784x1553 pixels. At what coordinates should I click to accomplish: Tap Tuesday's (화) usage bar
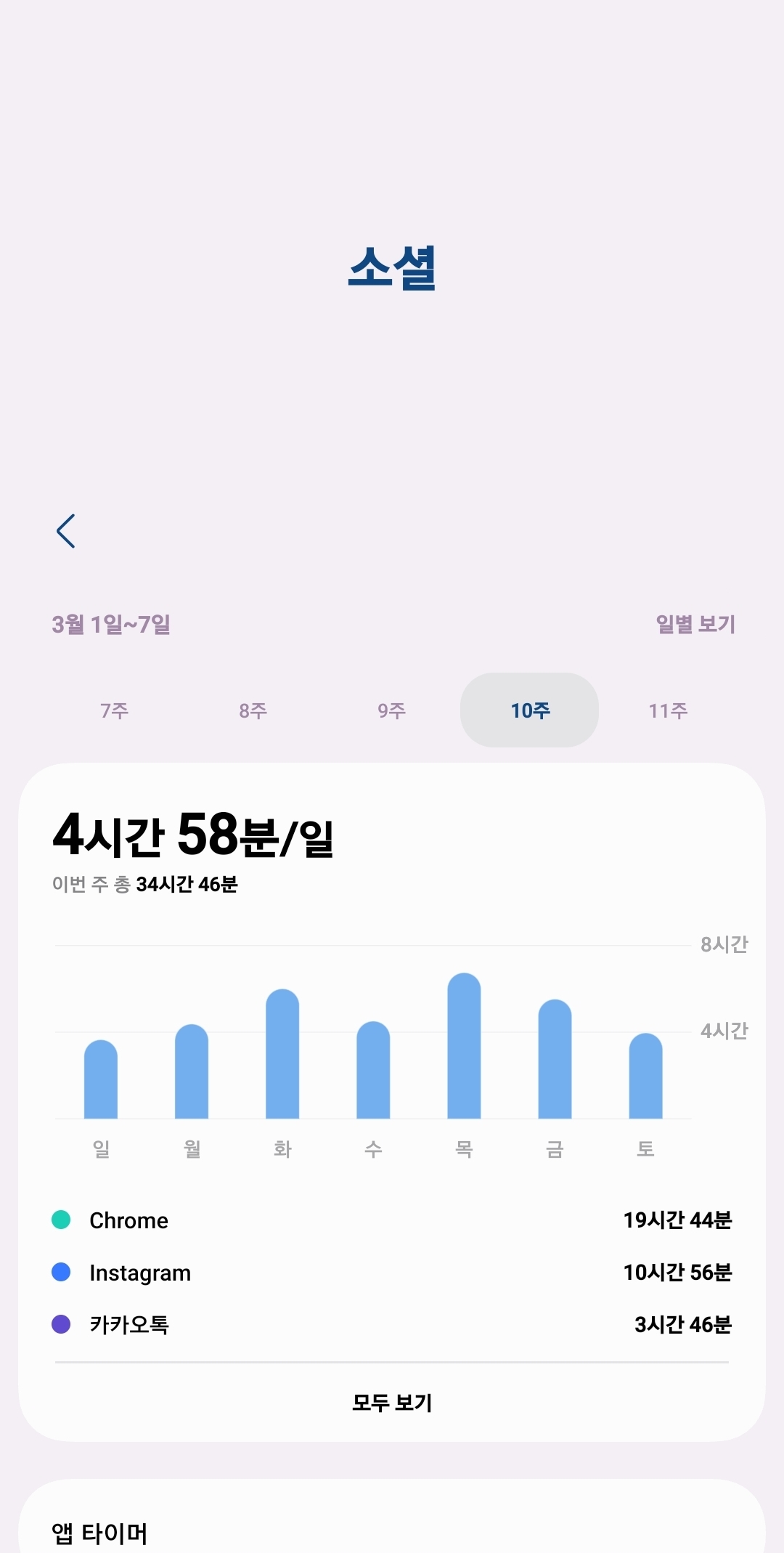(x=282, y=1055)
